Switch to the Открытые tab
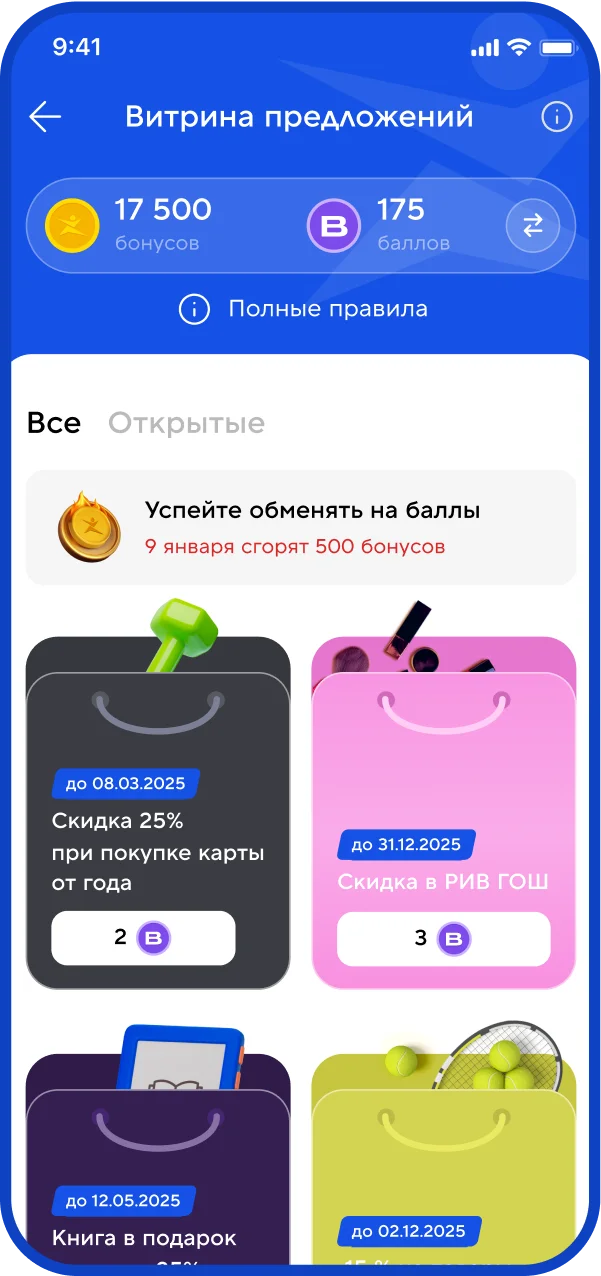The image size is (601, 1276). point(186,423)
